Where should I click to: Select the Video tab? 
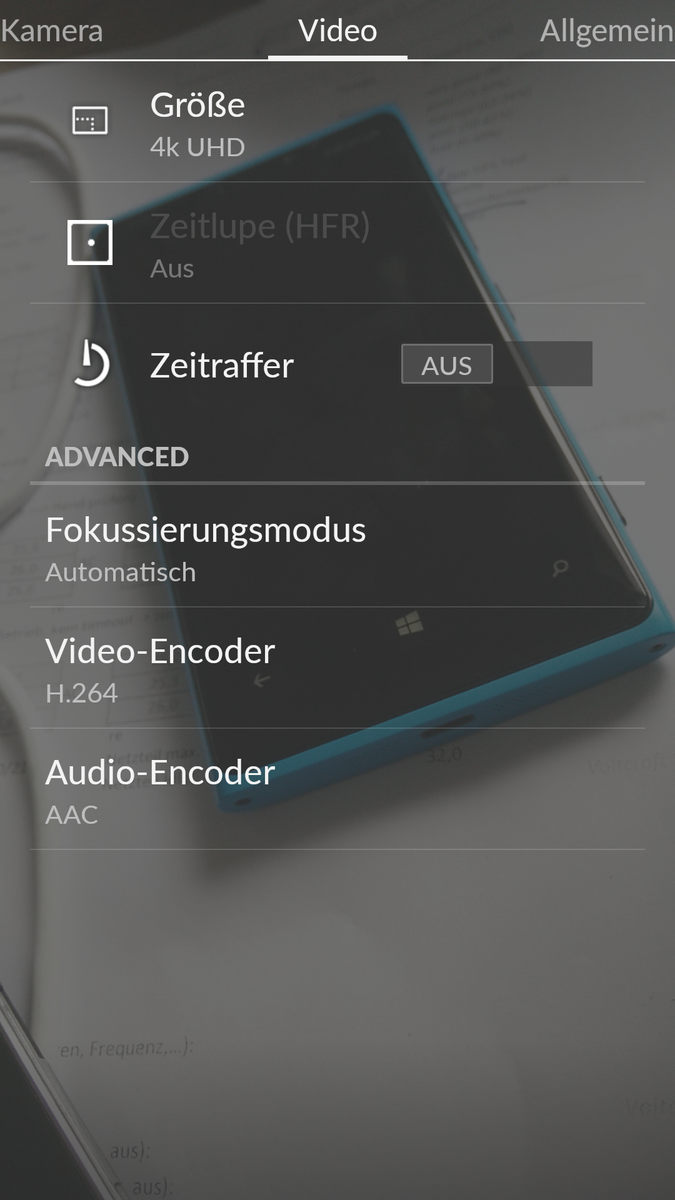(x=338, y=30)
